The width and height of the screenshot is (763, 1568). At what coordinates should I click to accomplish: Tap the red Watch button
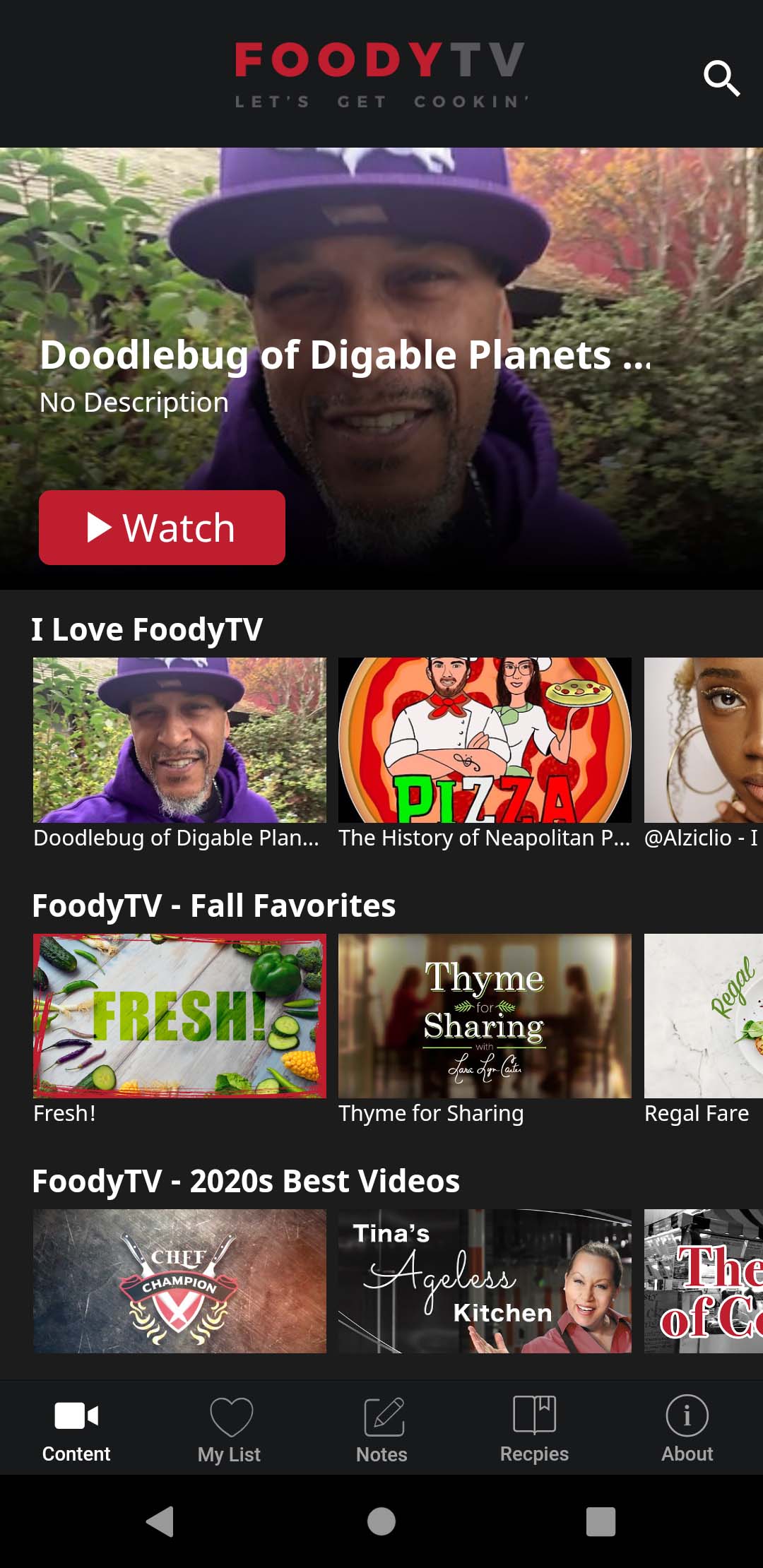[x=162, y=528]
